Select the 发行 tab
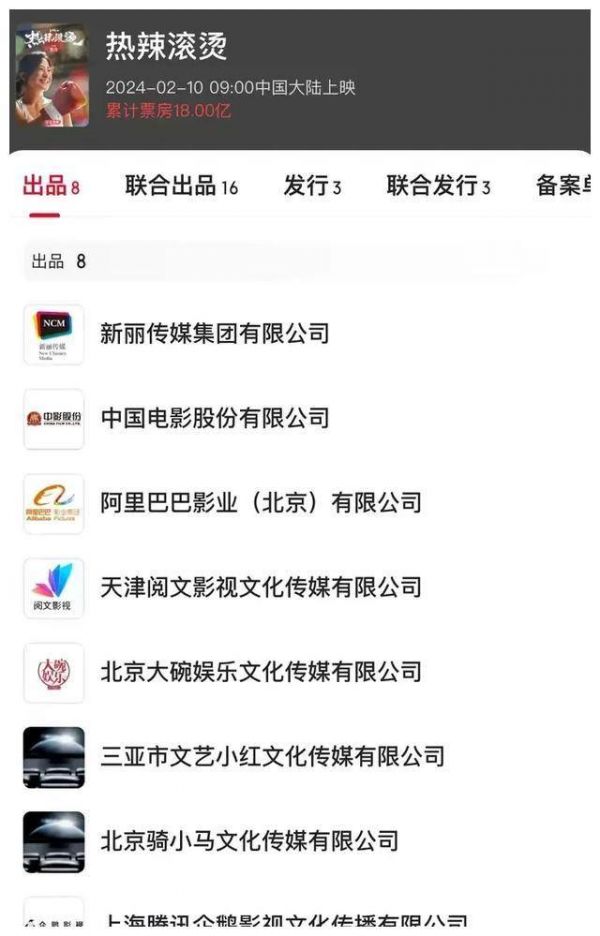Viewport: 600px width, 936px height. point(312,185)
